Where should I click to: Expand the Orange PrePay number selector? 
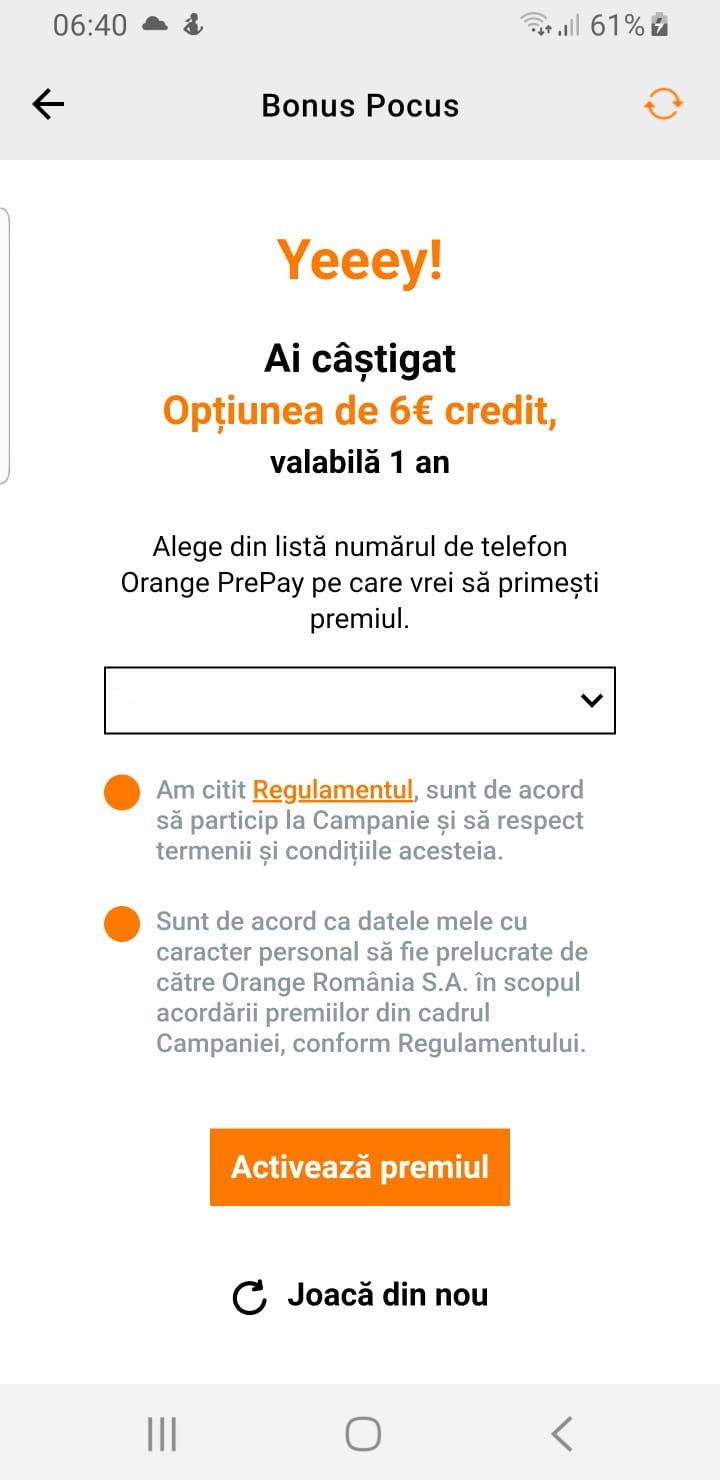click(360, 699)
